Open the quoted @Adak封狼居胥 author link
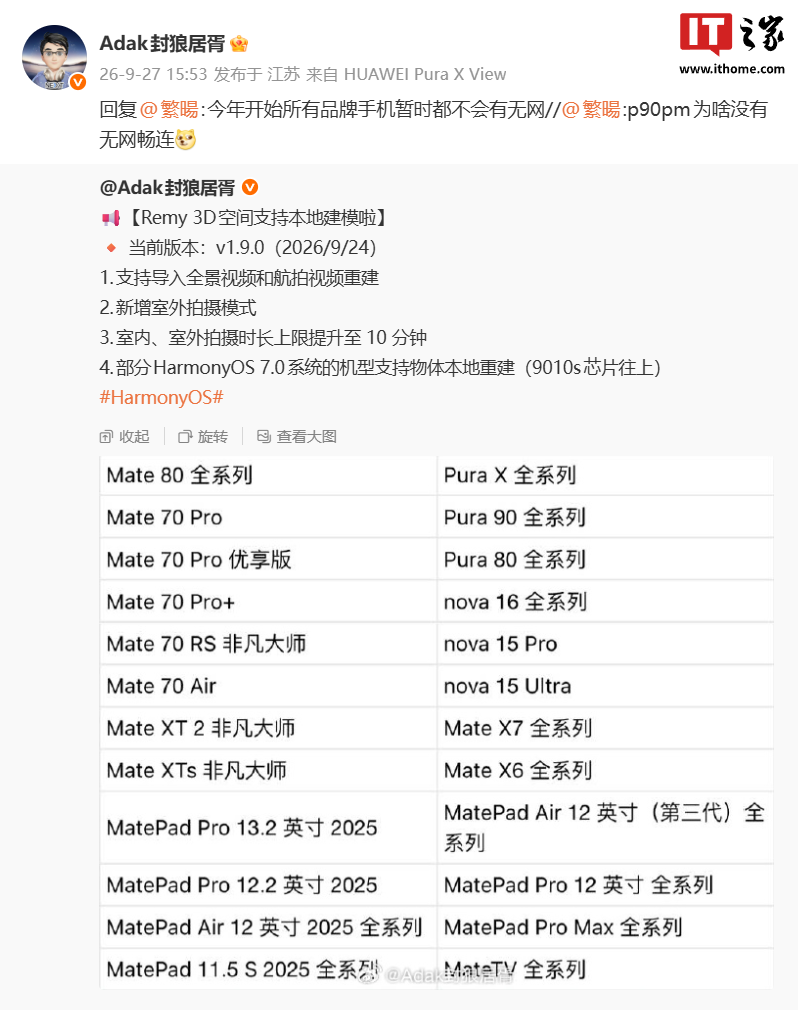This screenshot has width=798, height=1010. pyautogui.click(x=167, y=187)
